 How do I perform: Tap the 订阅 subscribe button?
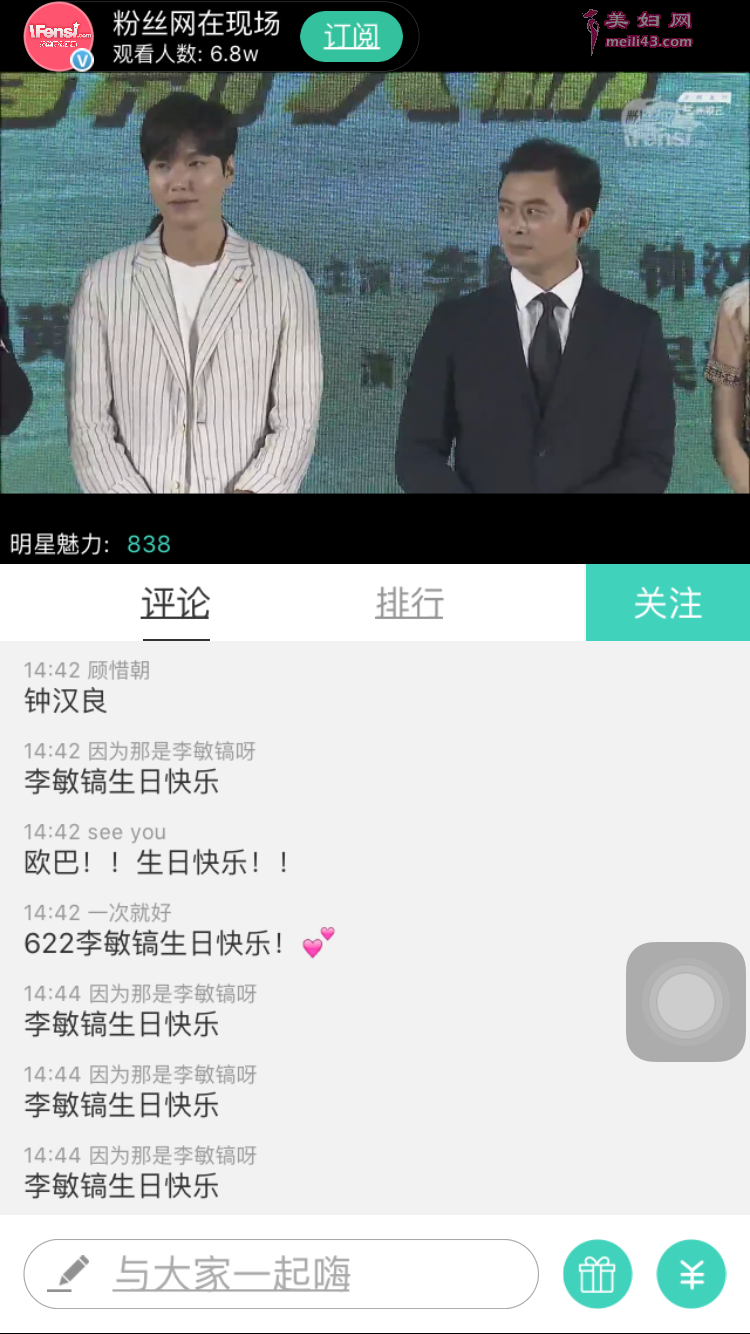click(x=351, y=38)
